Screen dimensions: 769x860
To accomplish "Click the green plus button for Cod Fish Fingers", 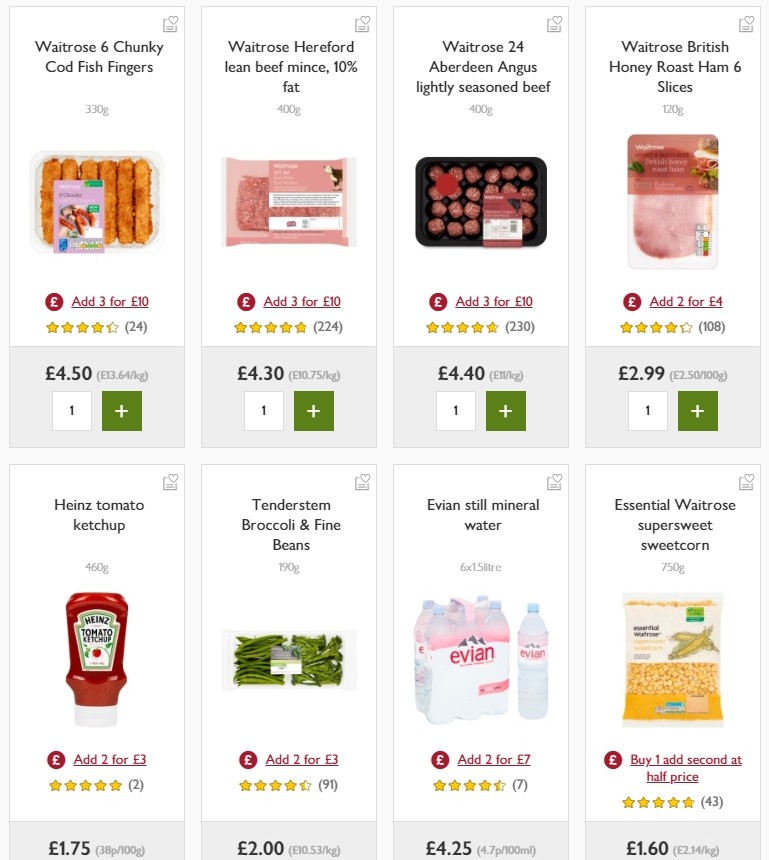I will pos(121,411).
